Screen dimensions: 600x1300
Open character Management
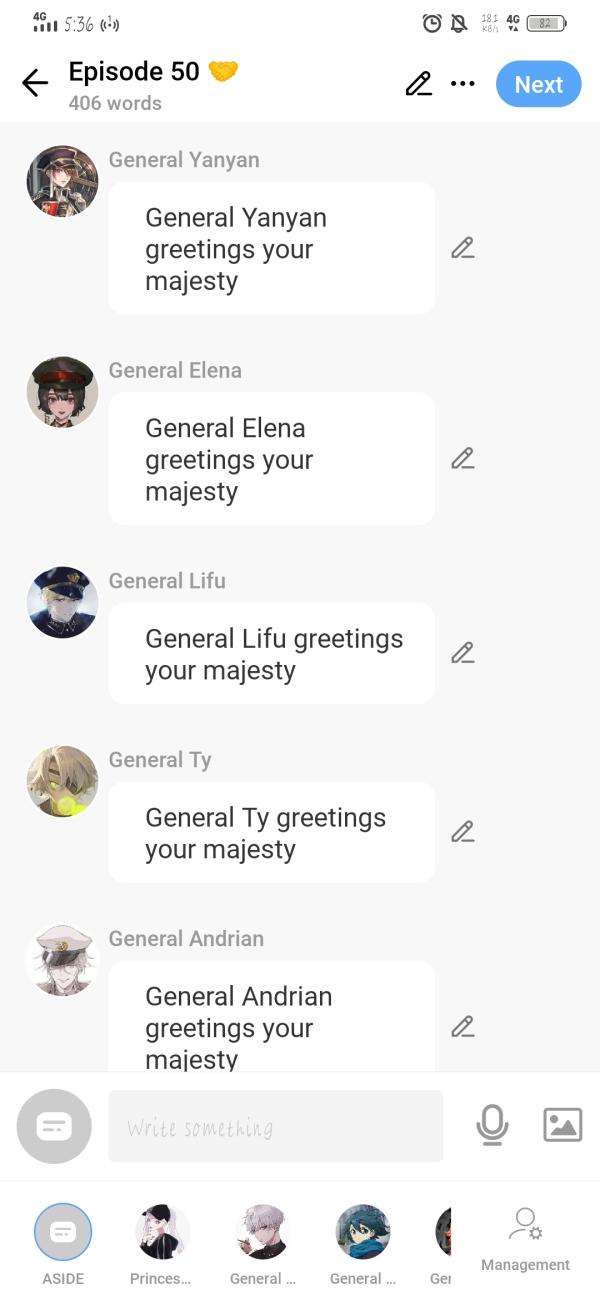[x=525, y=1240]
